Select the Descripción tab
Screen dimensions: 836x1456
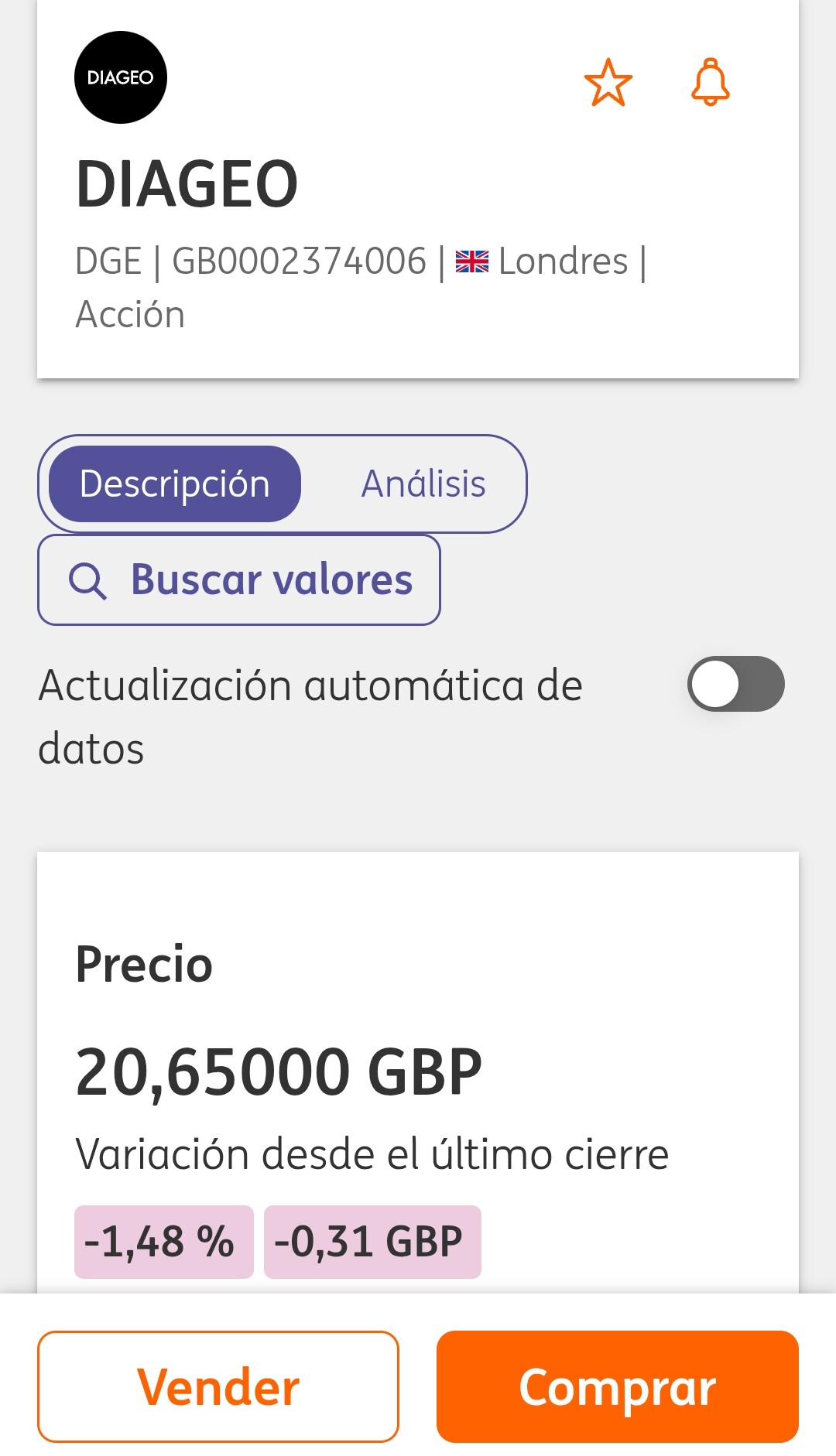point(175,484)
